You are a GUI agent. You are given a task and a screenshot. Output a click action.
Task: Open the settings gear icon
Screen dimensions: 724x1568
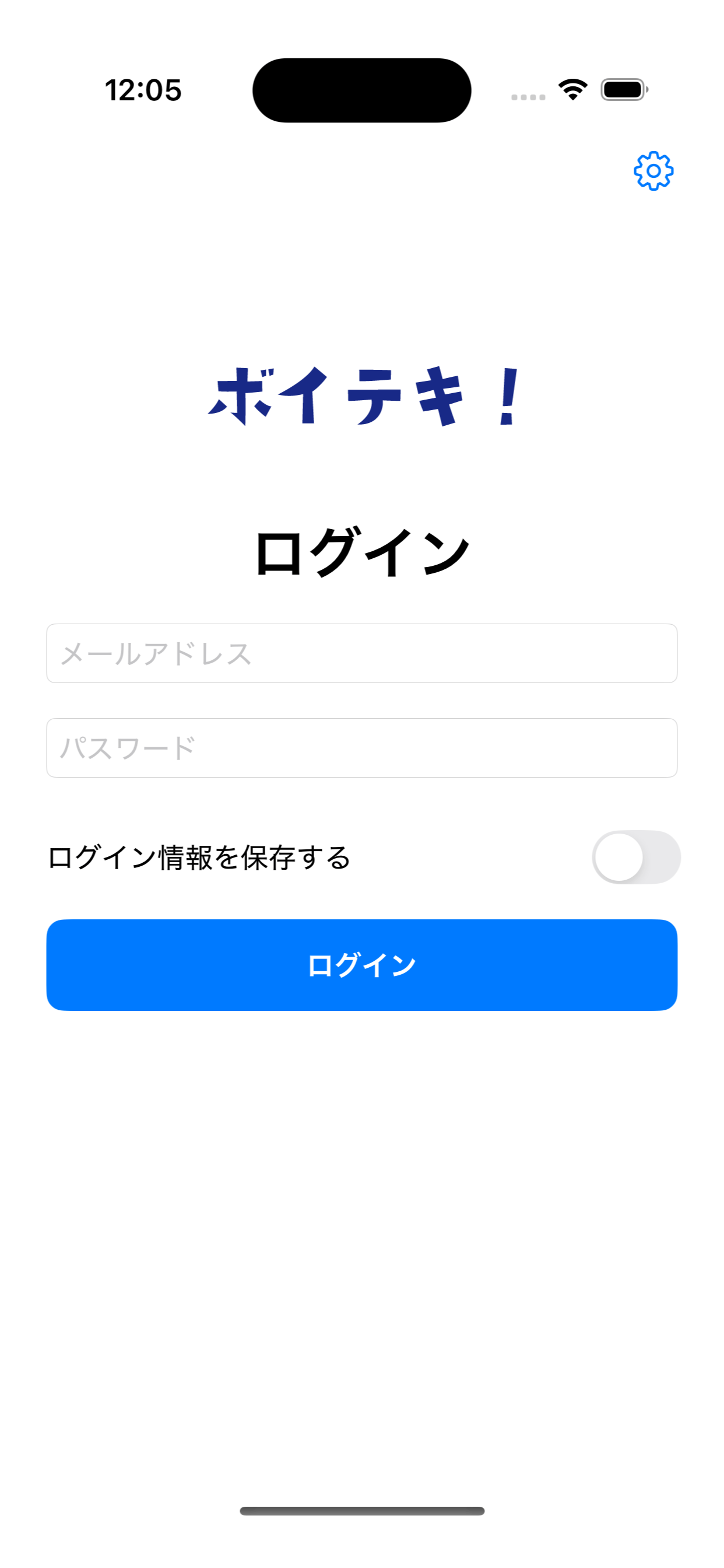(x=653, y=171)
